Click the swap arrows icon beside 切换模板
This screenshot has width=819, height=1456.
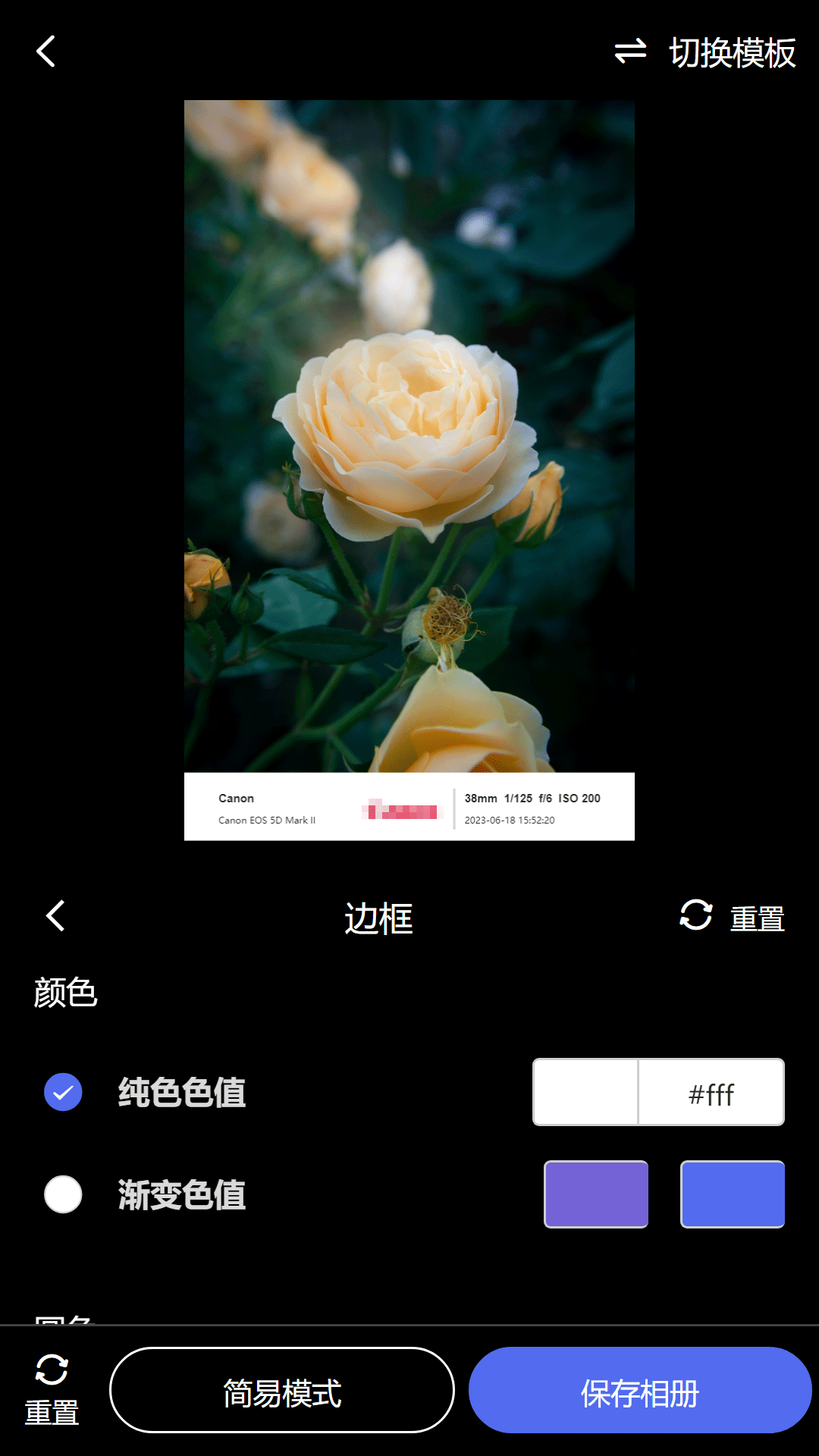(630, 52)
